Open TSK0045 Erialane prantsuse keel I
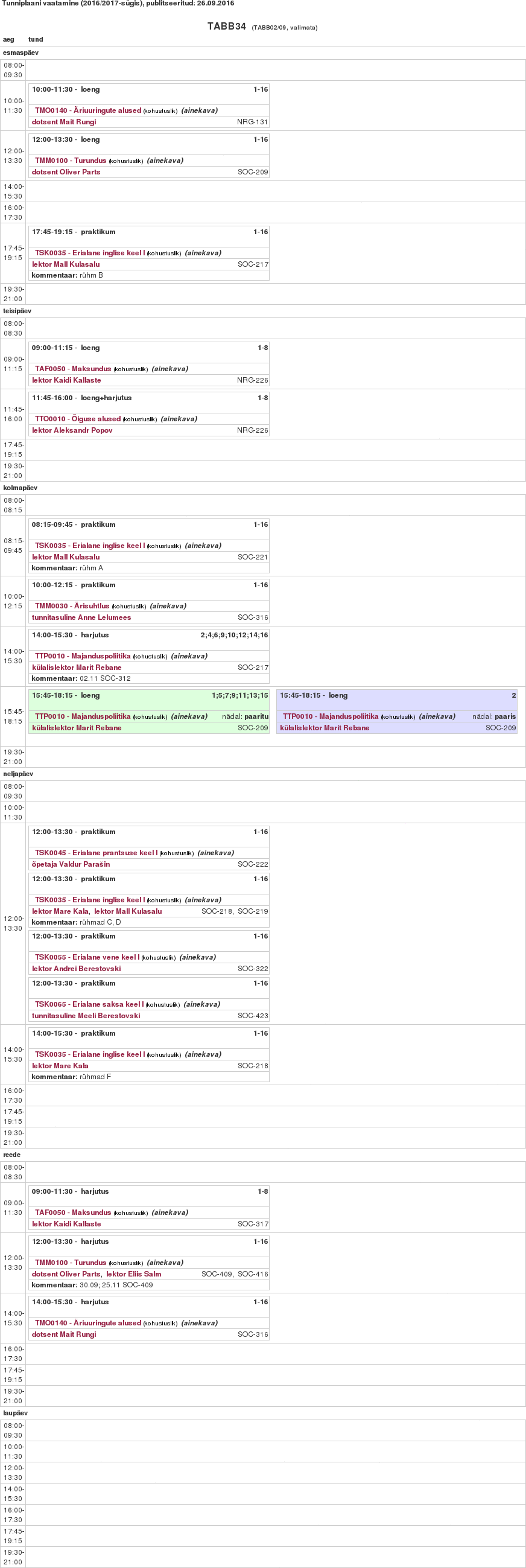The image size is (526, 1568). [x=95, y=853]
